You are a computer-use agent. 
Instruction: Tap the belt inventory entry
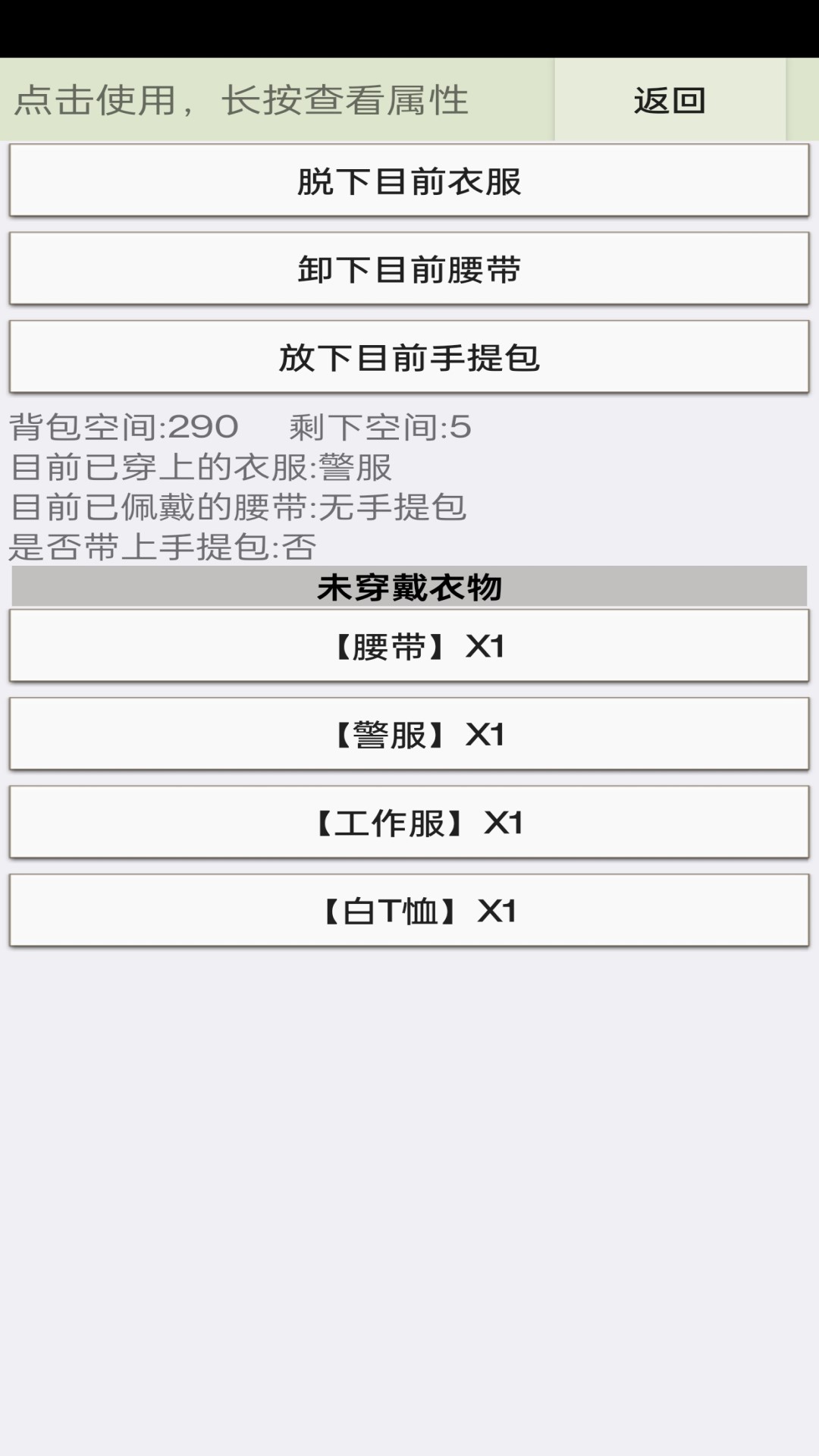(x=409, y=646)
